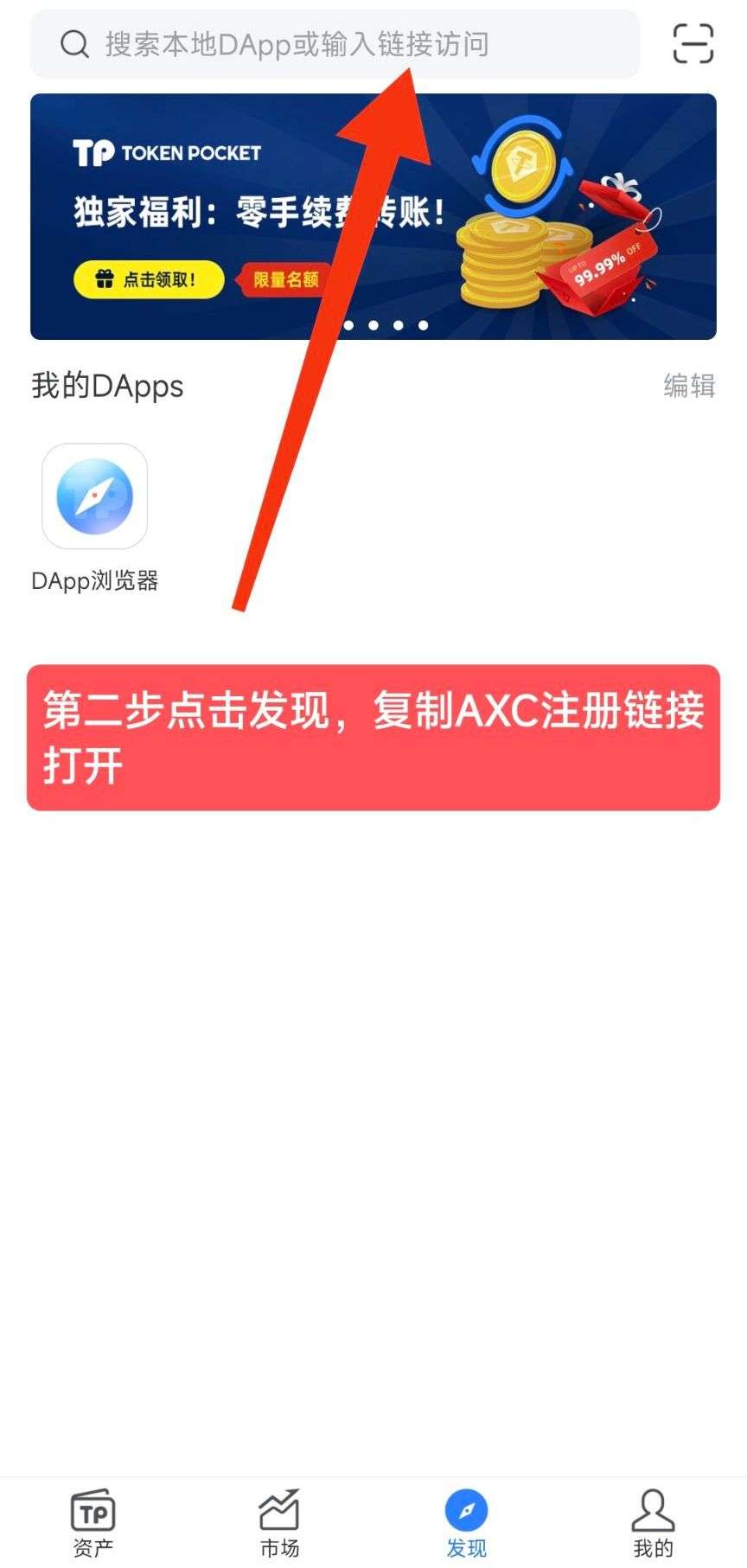Screen dimensions: 747x1568
Task: Open the 我的 profile tab
Action: [654, 1523]
